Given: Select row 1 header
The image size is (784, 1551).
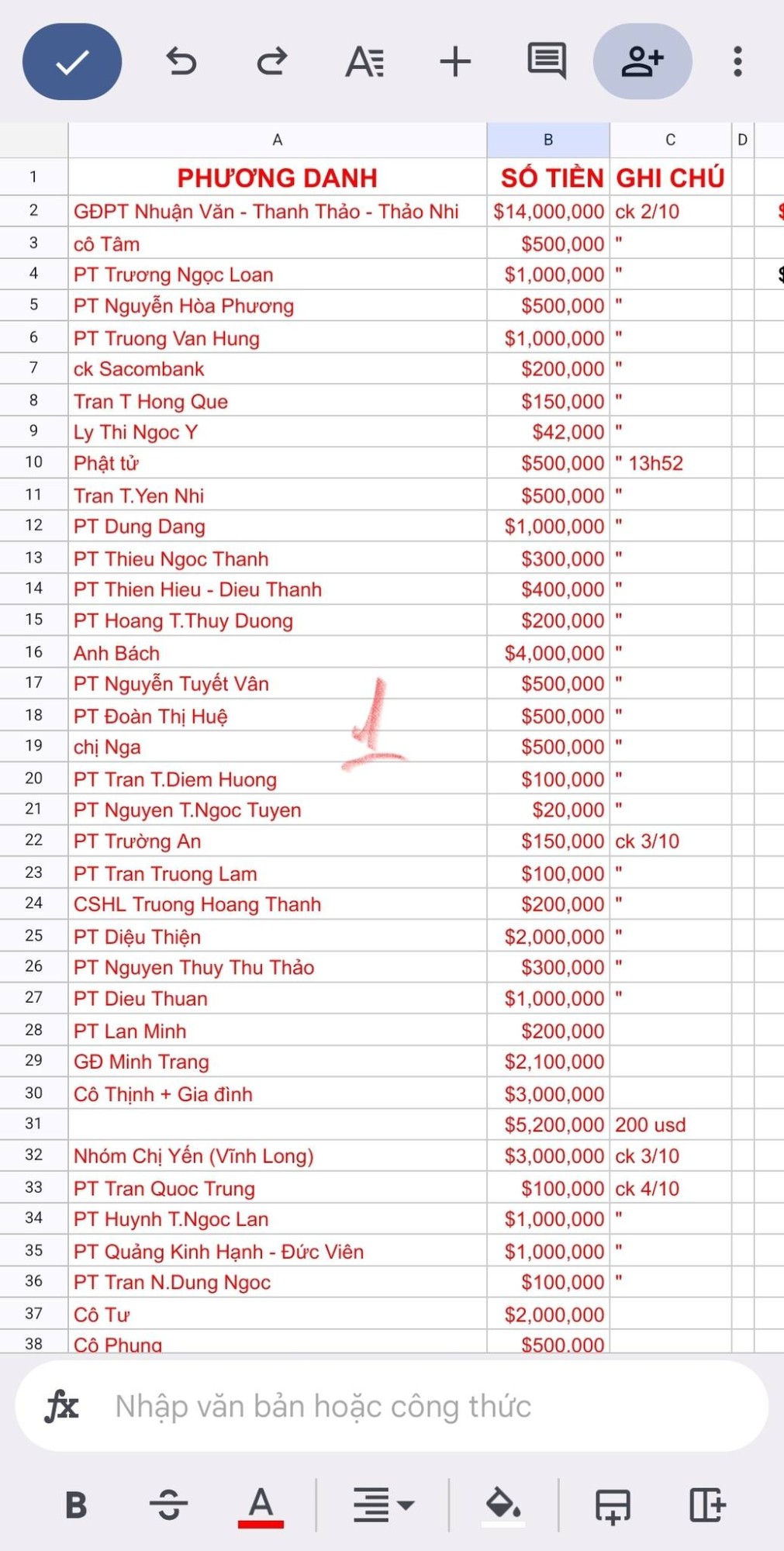Looking at the screenshot, I should pyautogui.click(x=33, y=177).
